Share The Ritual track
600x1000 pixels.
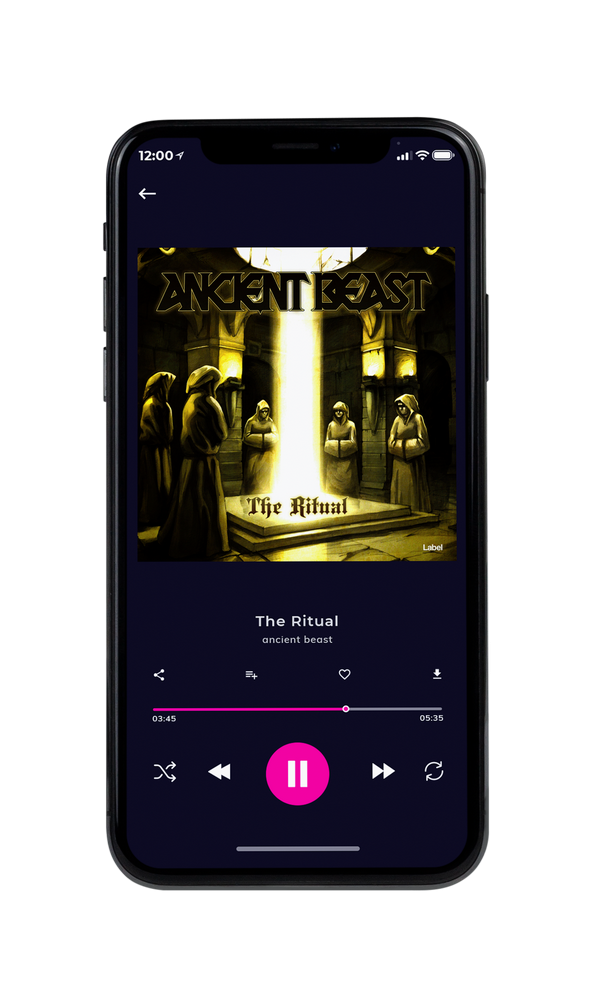click(x=159, y=675)
